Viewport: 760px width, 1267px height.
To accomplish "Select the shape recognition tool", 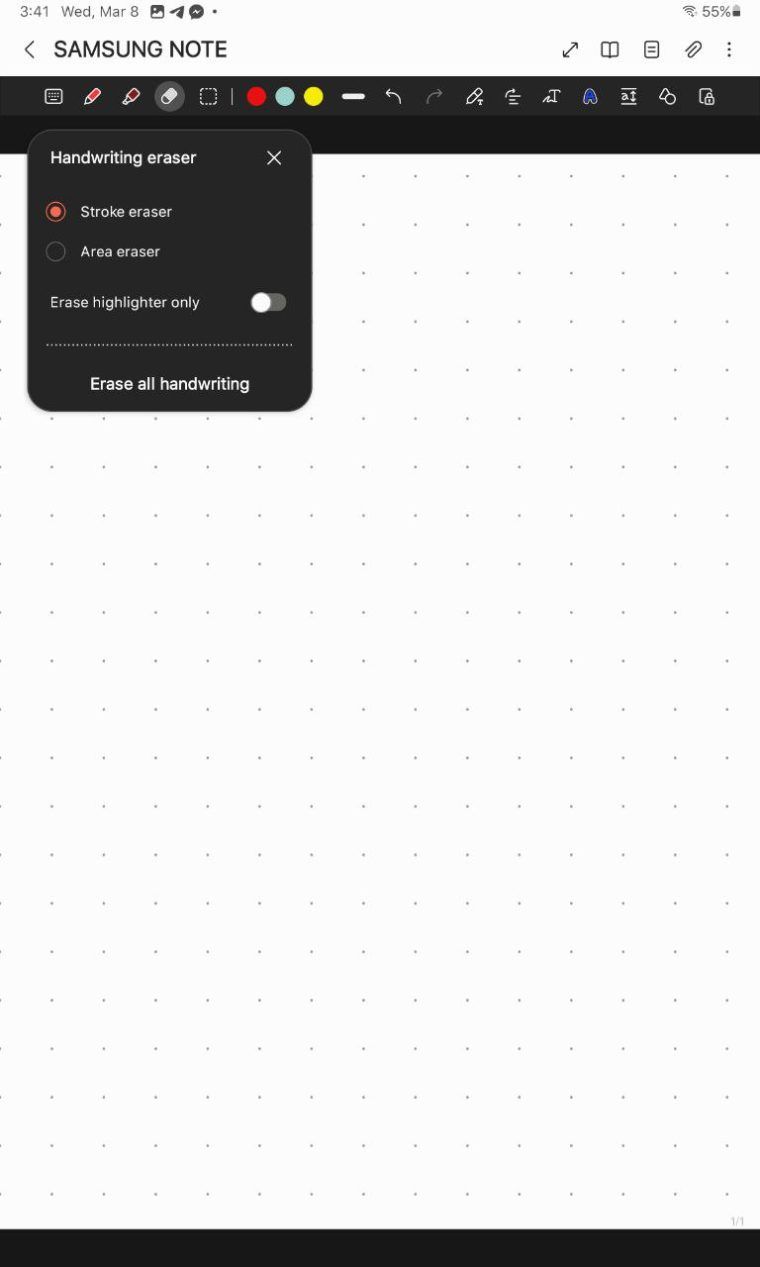I will click(667, 96).
